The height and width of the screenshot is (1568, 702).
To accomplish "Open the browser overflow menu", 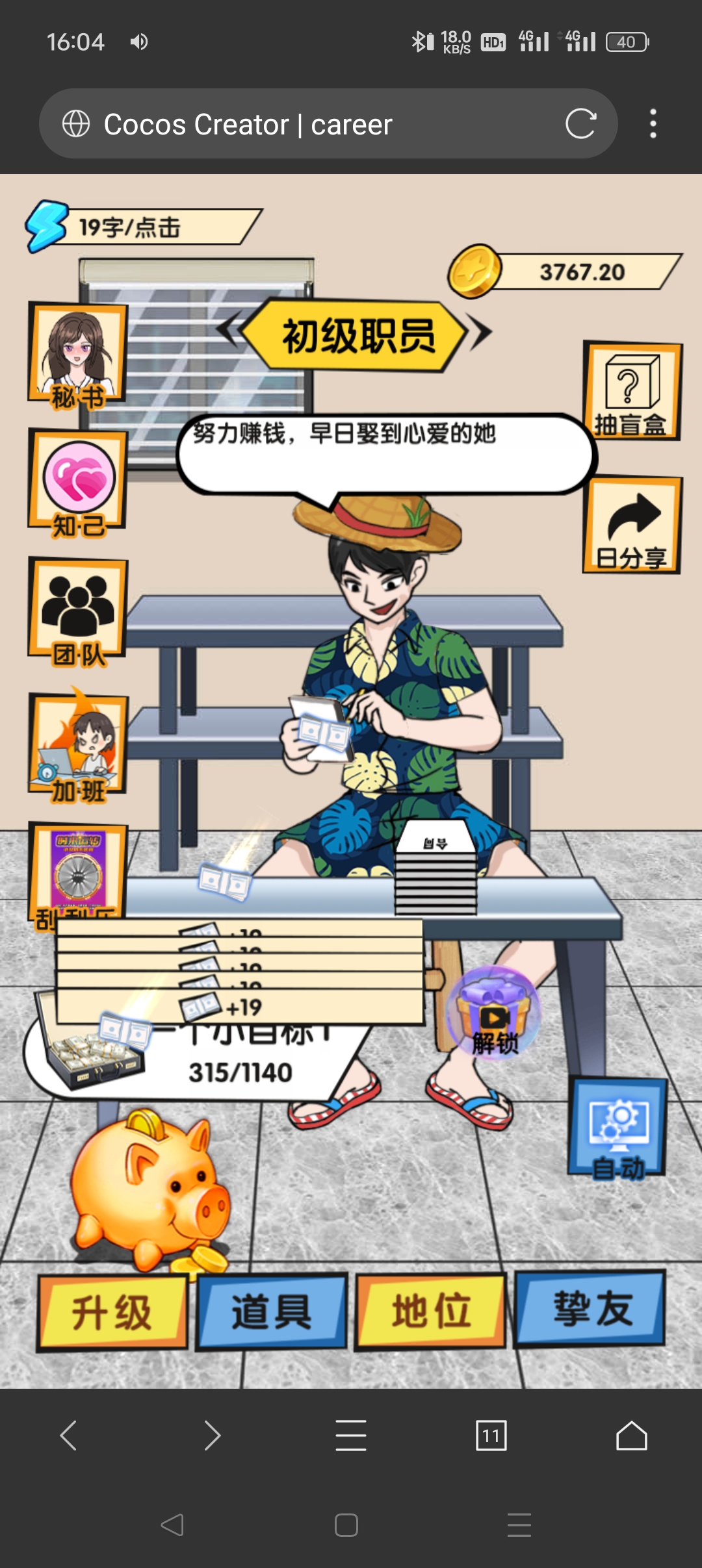I will tap(653, 123).
